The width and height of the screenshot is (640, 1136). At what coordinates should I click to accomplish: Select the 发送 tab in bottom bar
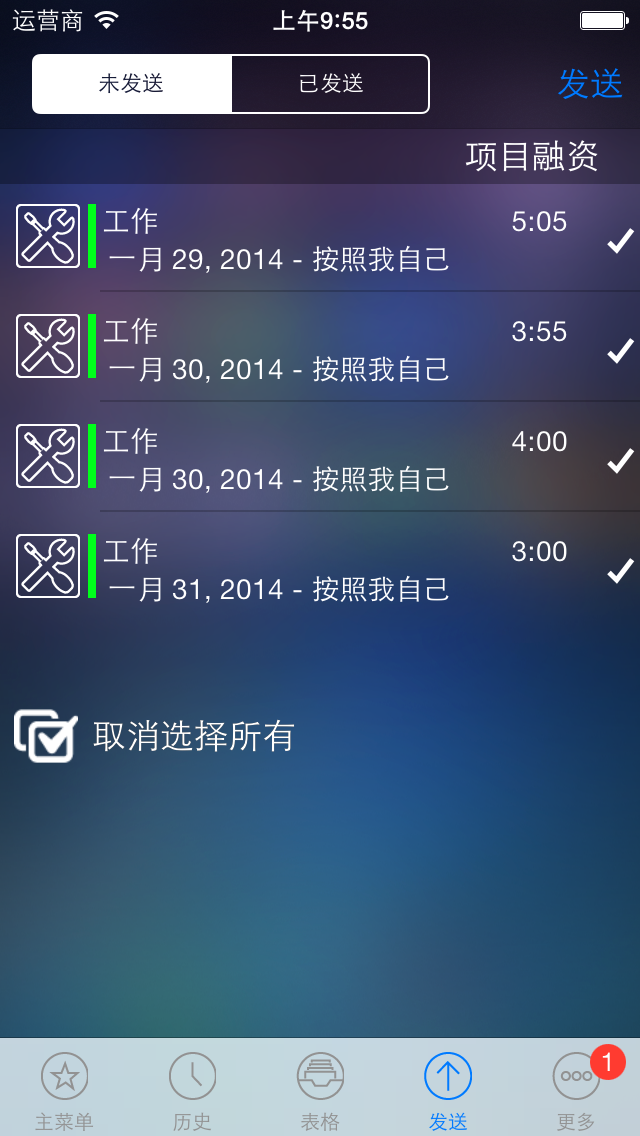coord(448,1088)
